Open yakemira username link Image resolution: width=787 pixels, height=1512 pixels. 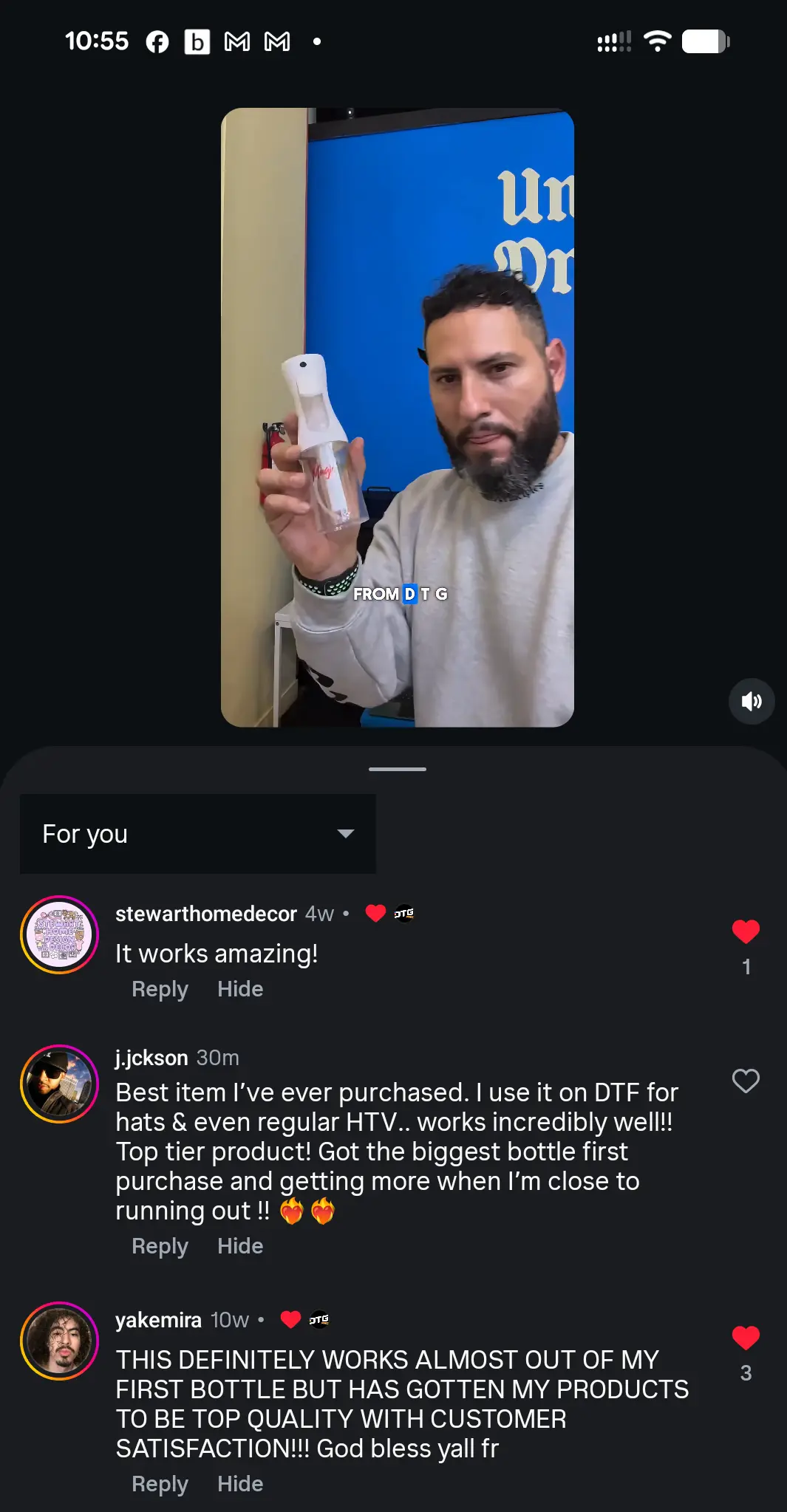pos(158,1320)
